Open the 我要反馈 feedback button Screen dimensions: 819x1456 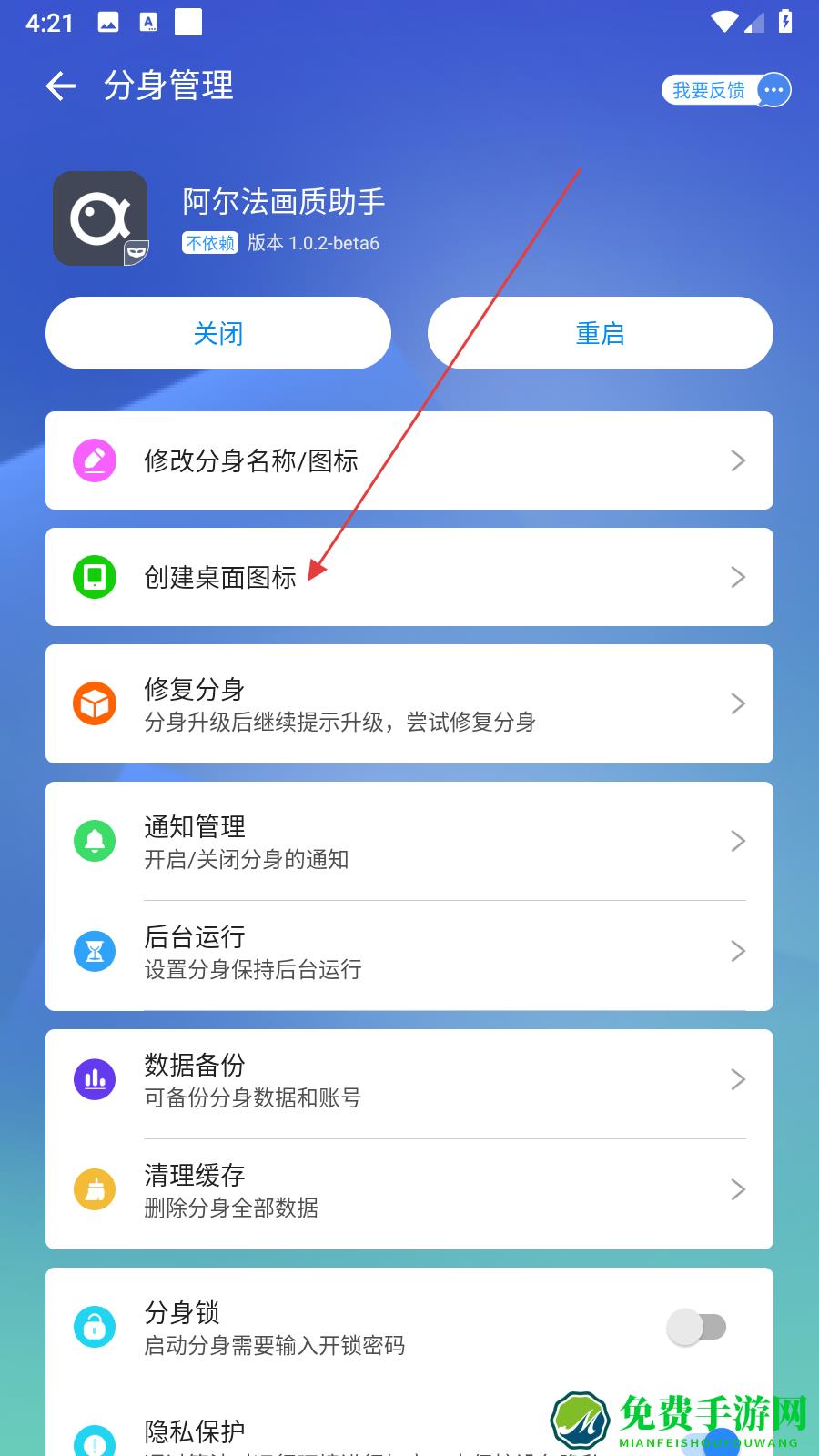725,90
